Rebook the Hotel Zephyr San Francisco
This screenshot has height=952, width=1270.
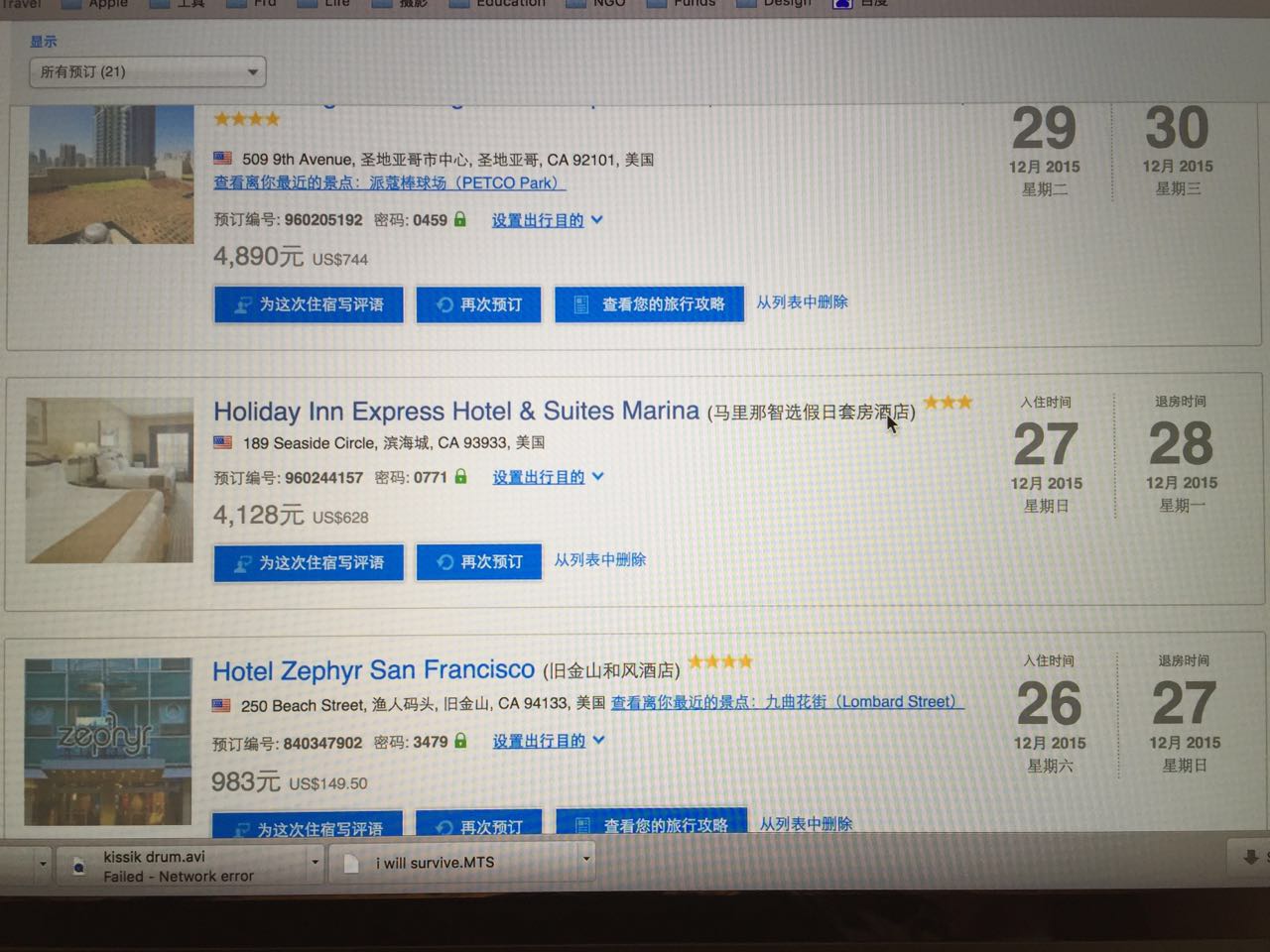coord(479,825)
